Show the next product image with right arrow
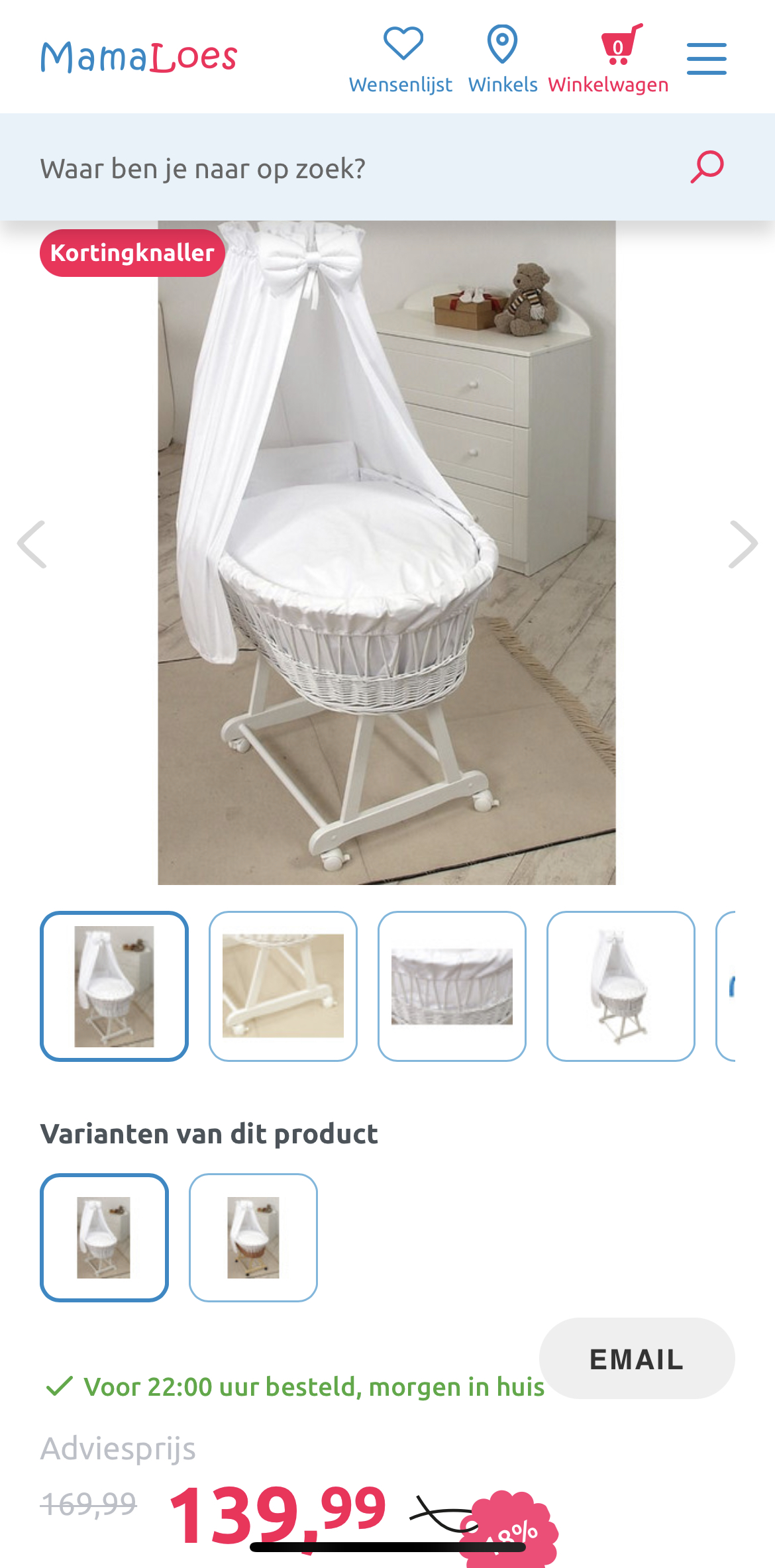 (x=743, y=545)
